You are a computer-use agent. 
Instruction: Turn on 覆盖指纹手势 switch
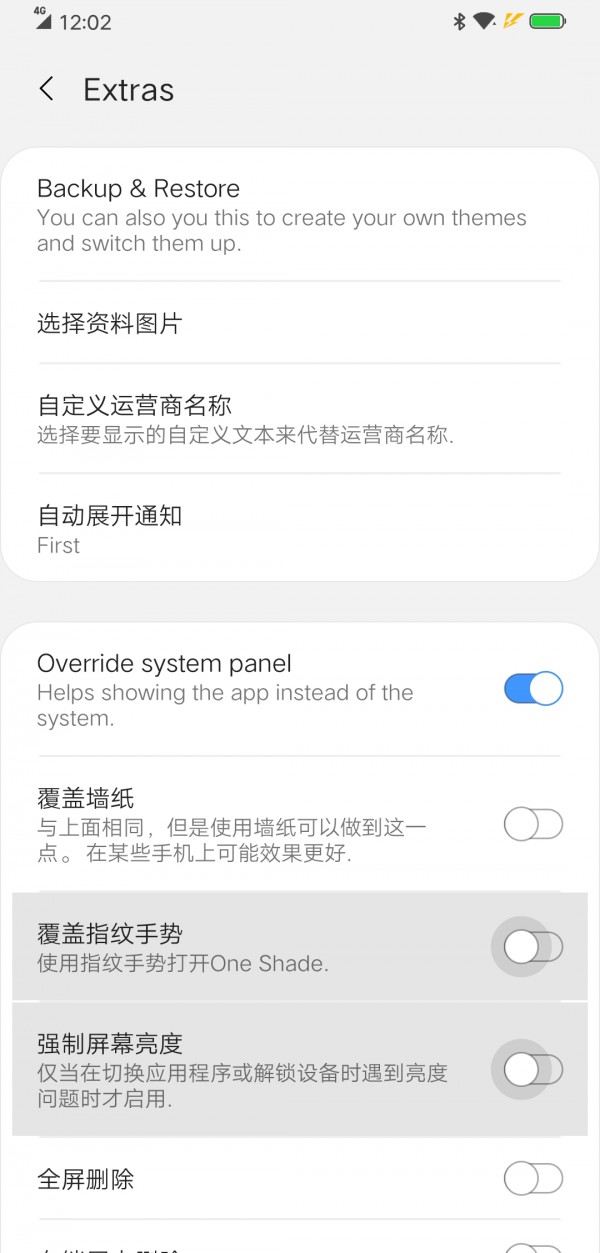point(533,946)
